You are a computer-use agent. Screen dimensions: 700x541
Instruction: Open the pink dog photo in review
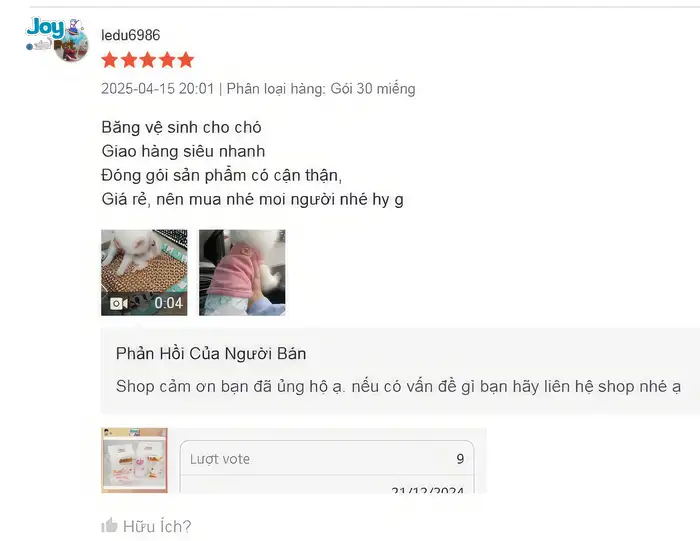coord(242,272)
